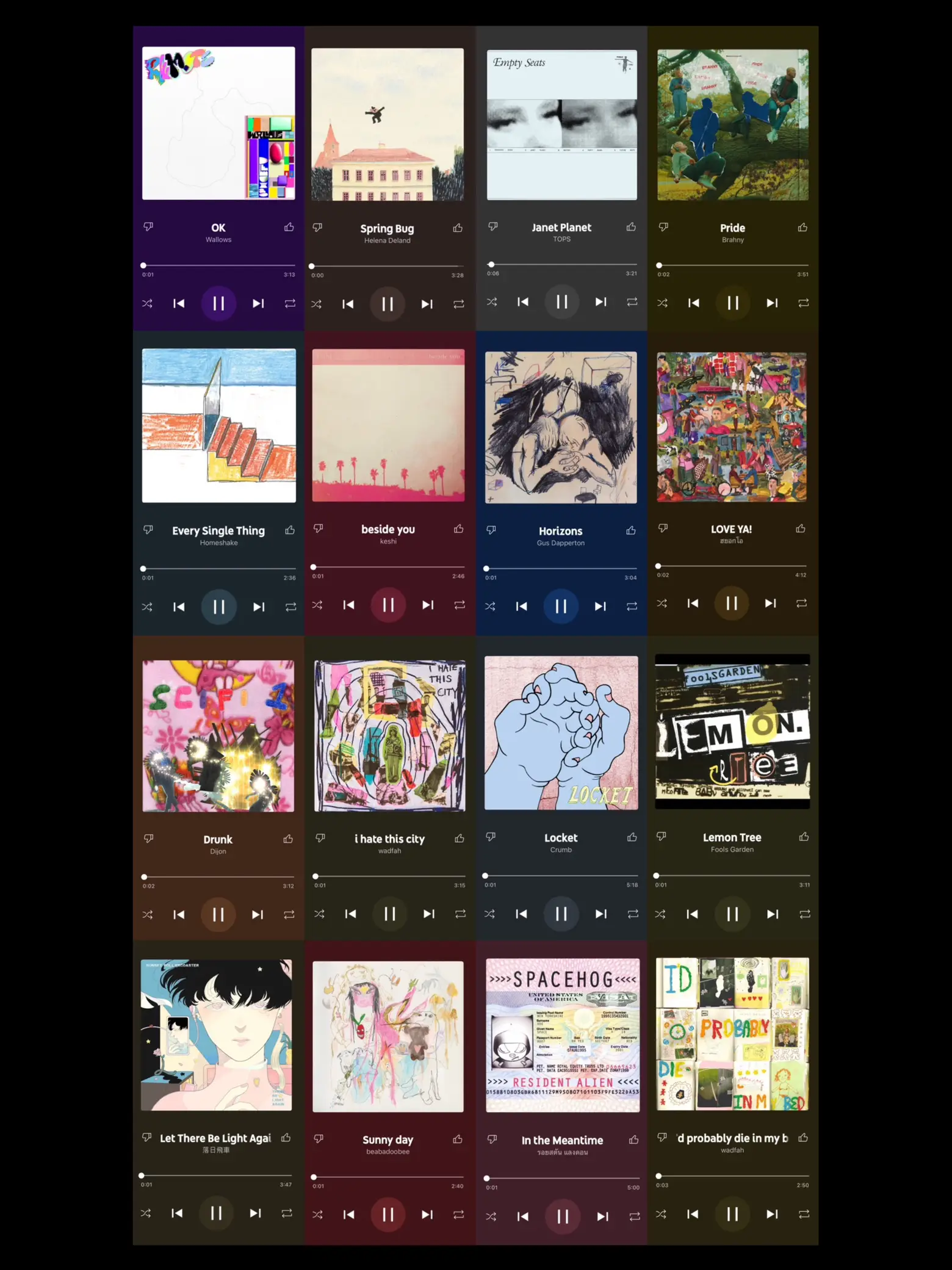This screenshot has width=952, height=1270.
Task: Dislike "beside you" by keshi
Action: coord(319,529)
